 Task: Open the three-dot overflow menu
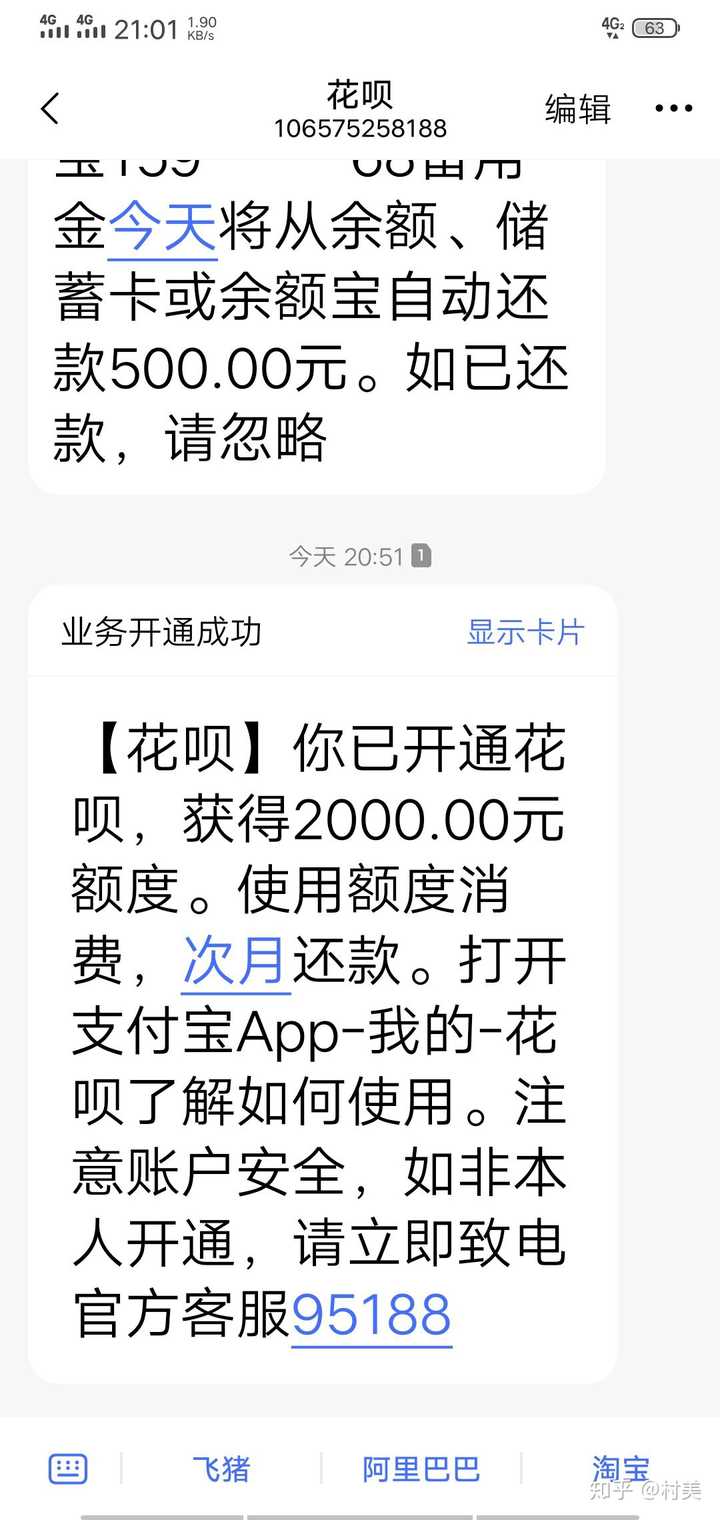click(x=674, y=108)
